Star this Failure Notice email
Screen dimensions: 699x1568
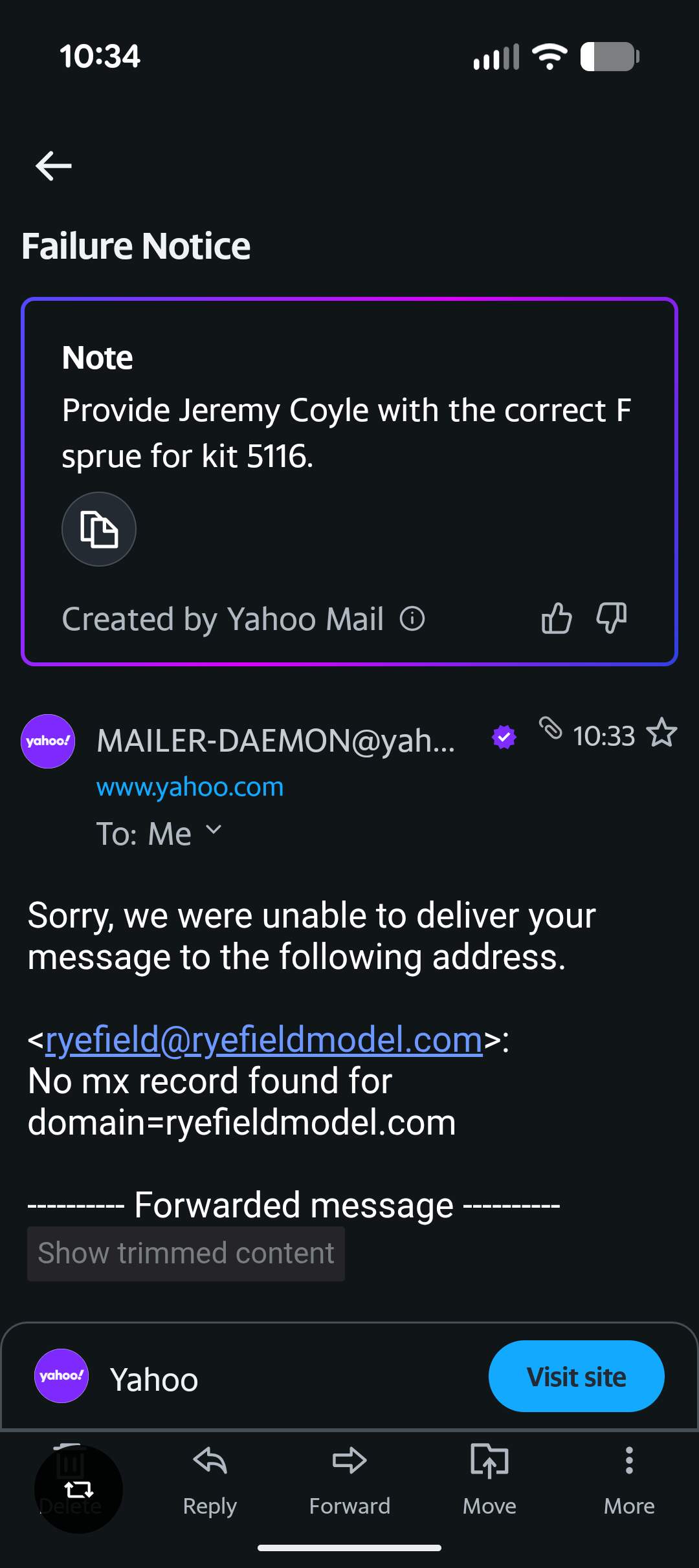(x=662, y=734)
